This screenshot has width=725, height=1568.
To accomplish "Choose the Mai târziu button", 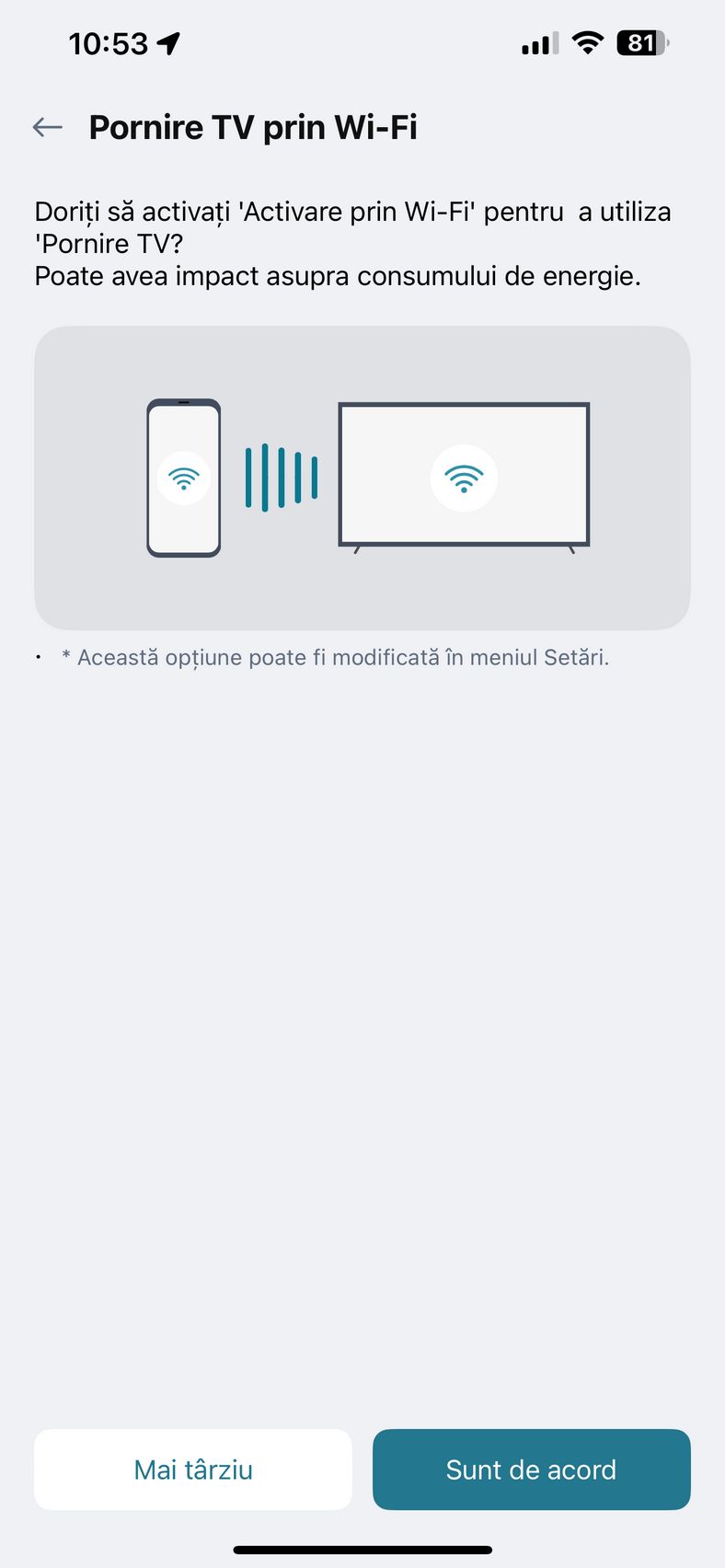I will pyautogui.click(x=193, y=1470).
